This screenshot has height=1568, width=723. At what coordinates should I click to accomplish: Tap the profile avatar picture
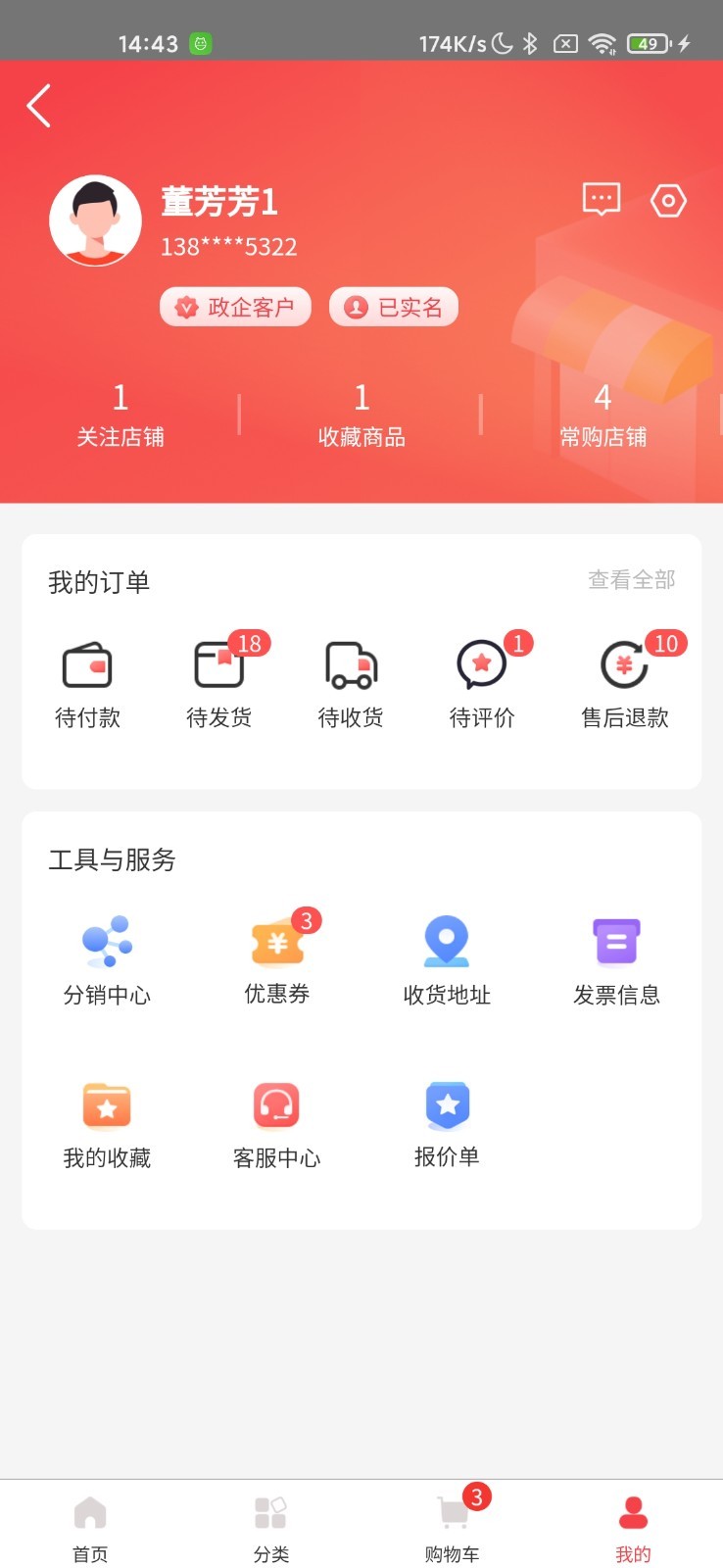click(94, 220)
